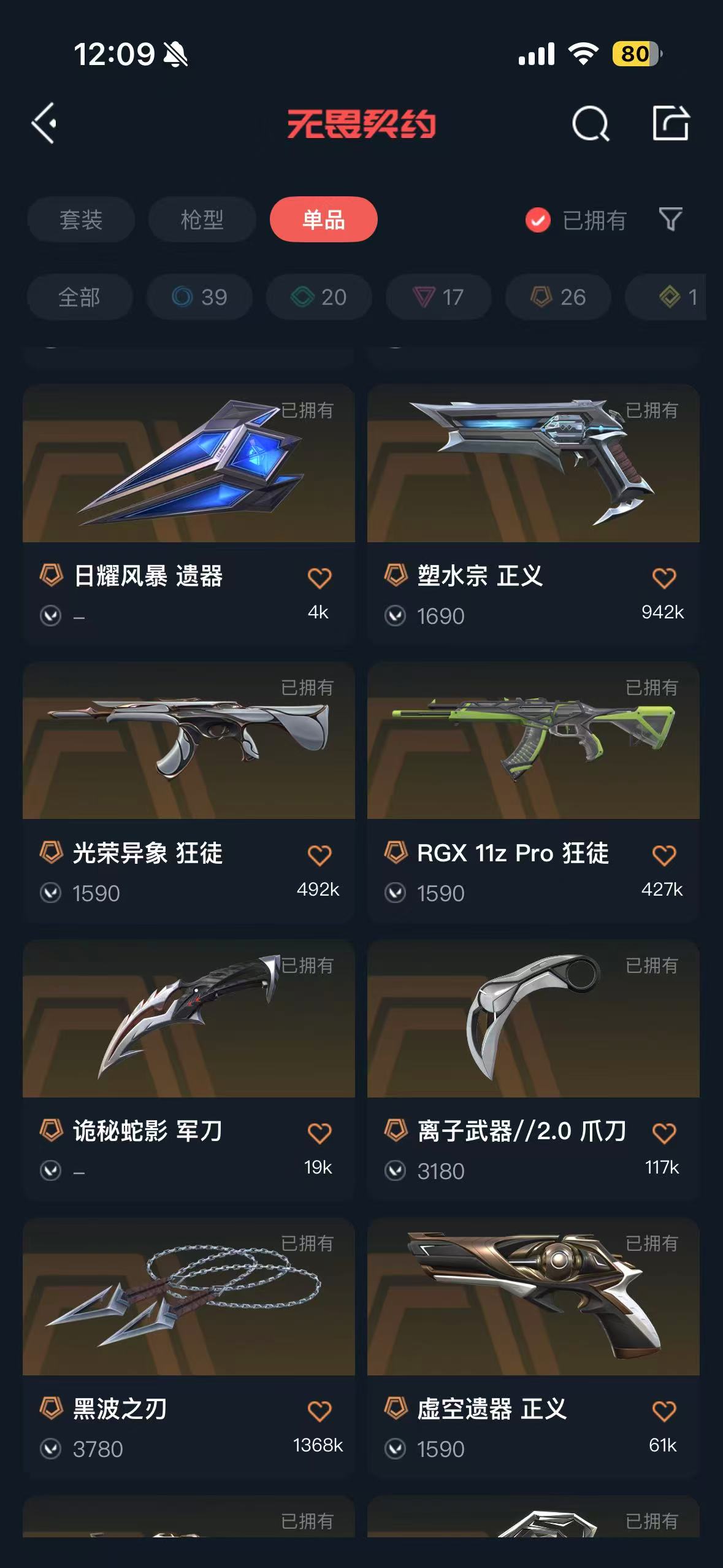Open the 日耀风暴 遗器 skin card
723x1568 pixels.
click(x=189, y=514)
